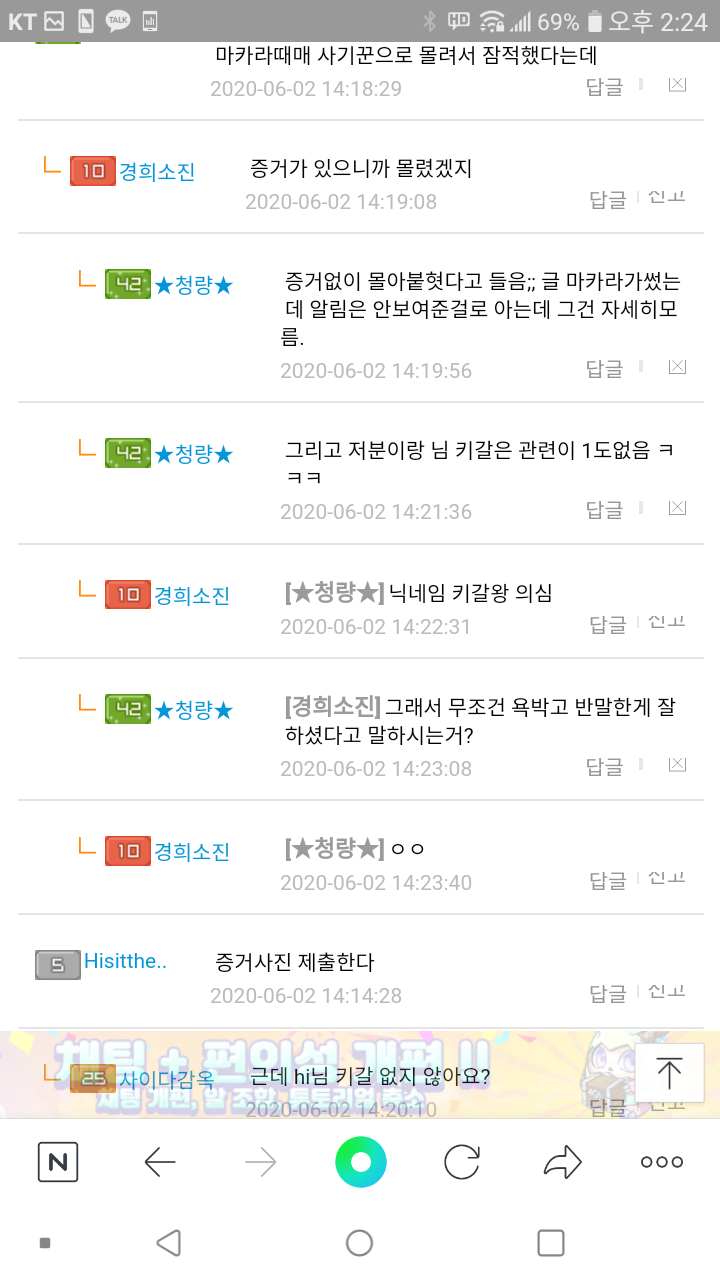Share this page
The height and width of the screenshot is (1280, 720).
pos(562,1161)
